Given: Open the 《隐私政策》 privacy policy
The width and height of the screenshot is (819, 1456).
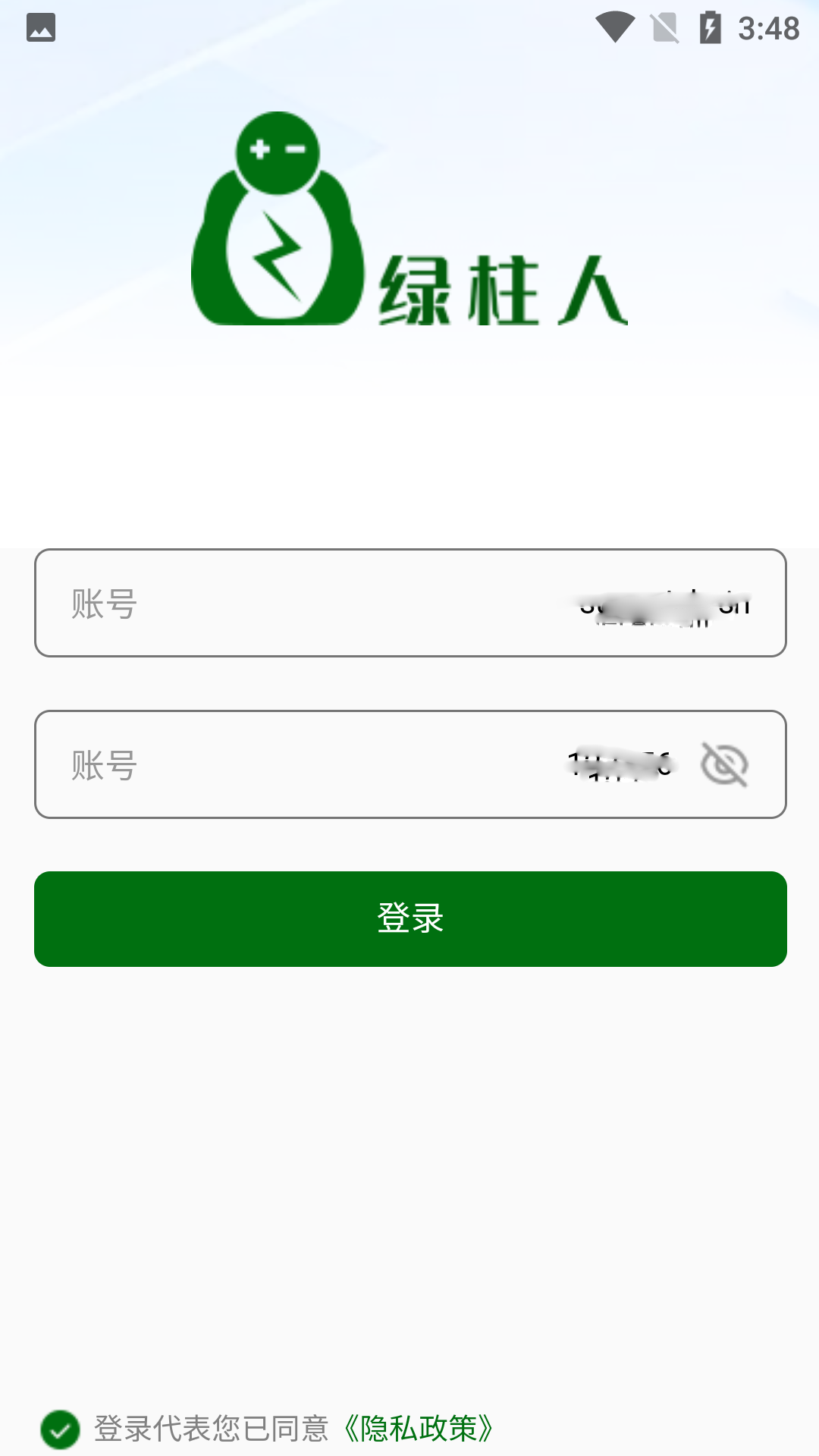Looking at the screenshot, I should pyautogui.click(x=418, y=1429).
